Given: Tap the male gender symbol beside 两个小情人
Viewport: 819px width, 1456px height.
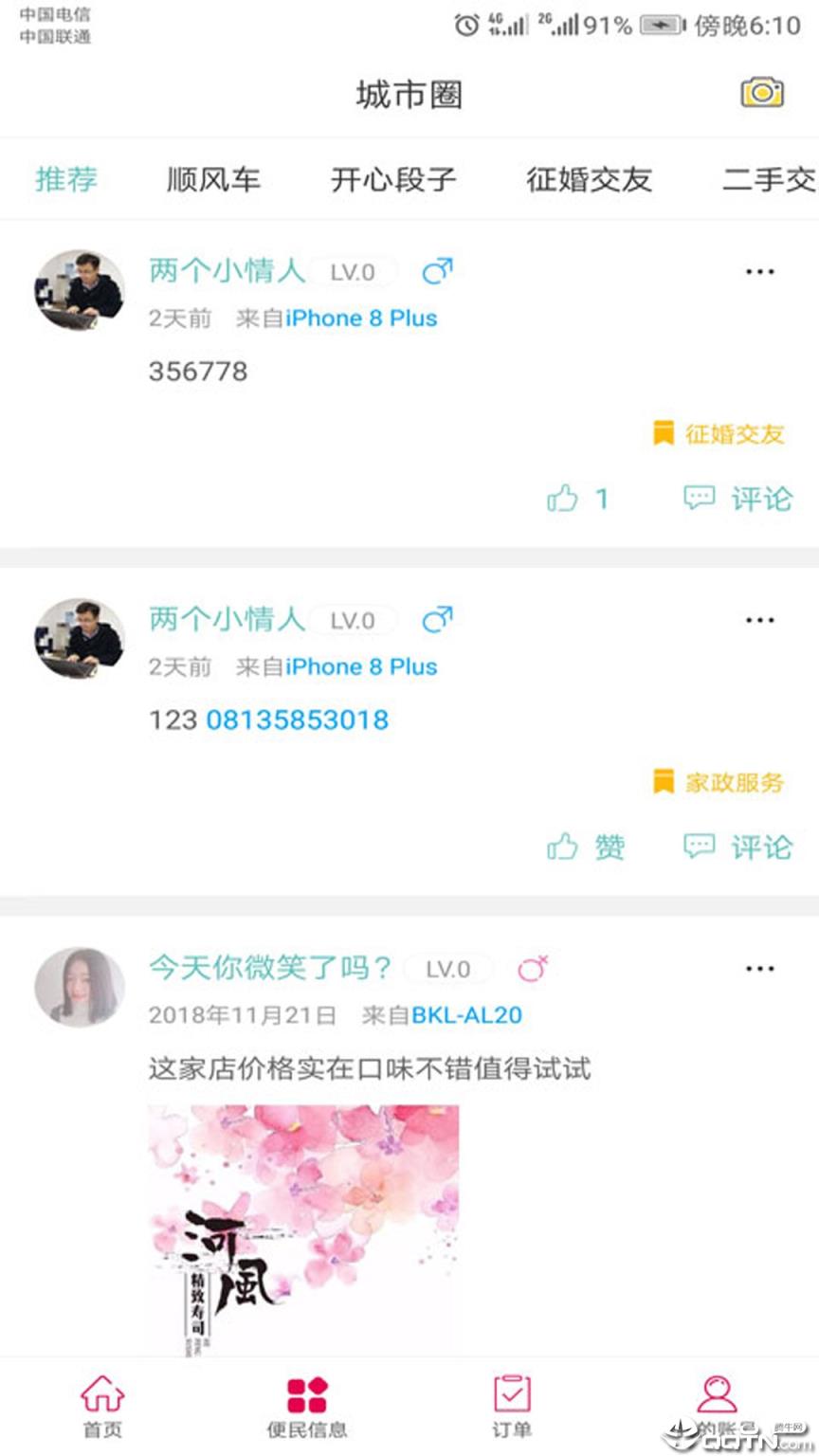Looking at the screenshot, I should [436, 271].
